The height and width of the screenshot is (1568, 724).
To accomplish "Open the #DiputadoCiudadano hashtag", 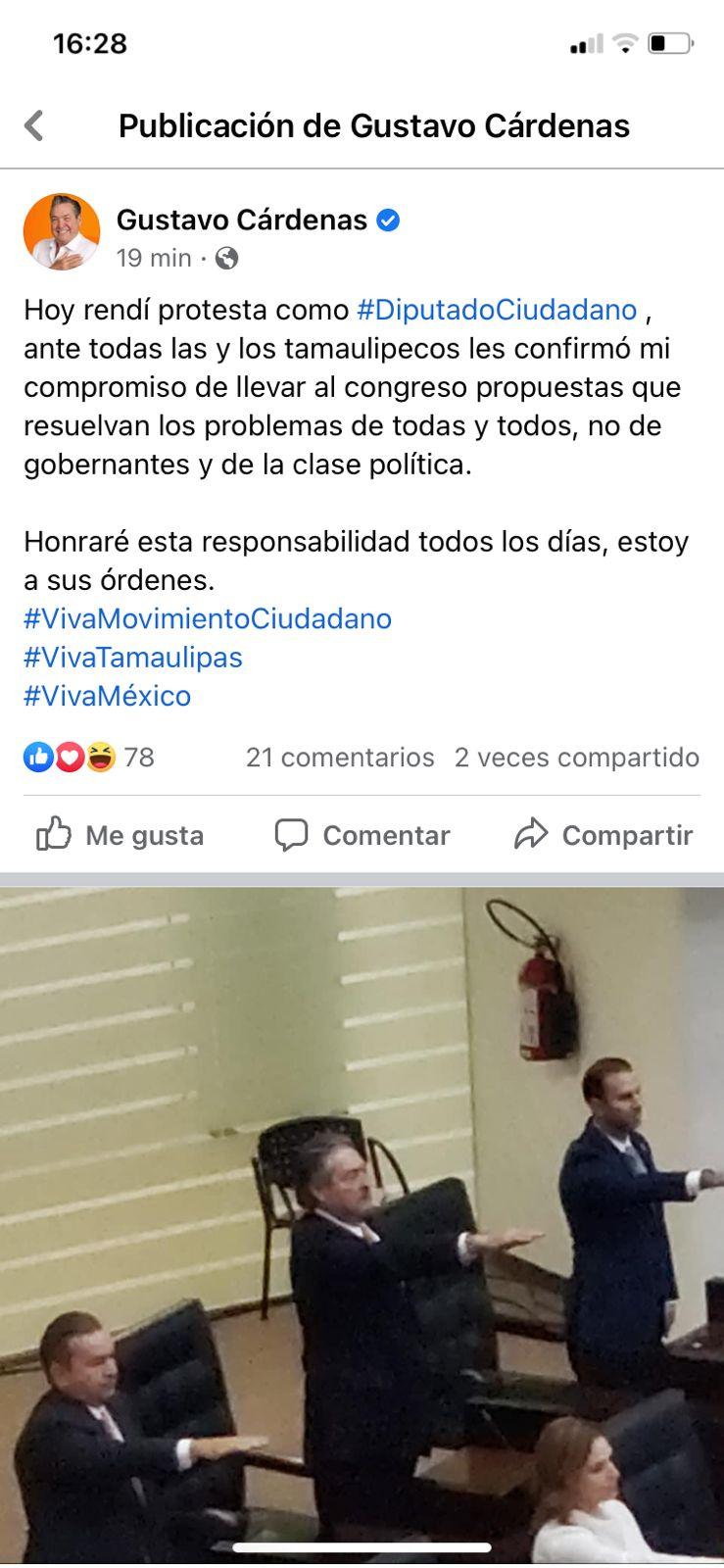I will coord(497,310).
